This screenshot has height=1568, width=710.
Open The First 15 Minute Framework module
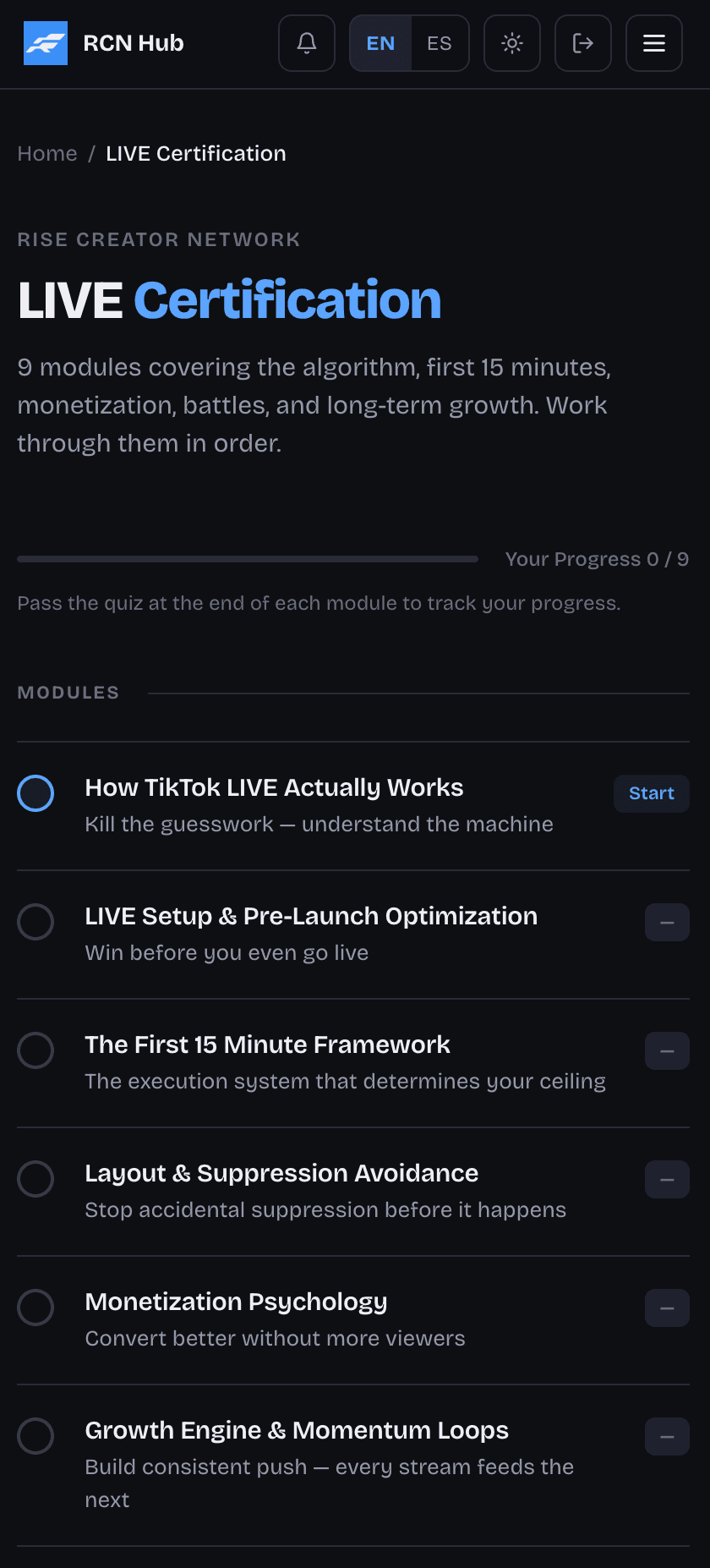tap(353, 1063)
